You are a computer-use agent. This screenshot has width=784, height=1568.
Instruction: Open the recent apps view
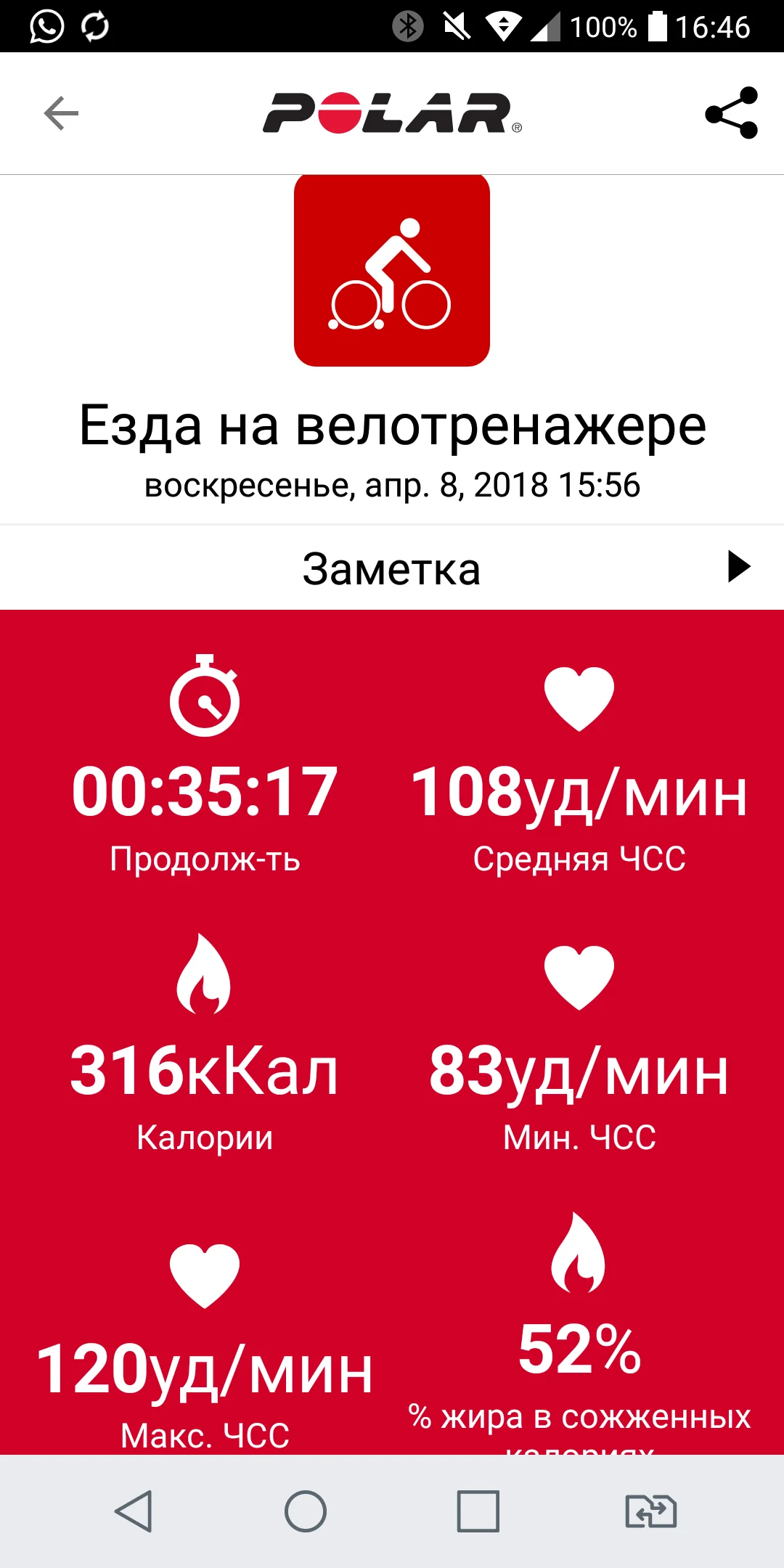tap(478, 1512)
